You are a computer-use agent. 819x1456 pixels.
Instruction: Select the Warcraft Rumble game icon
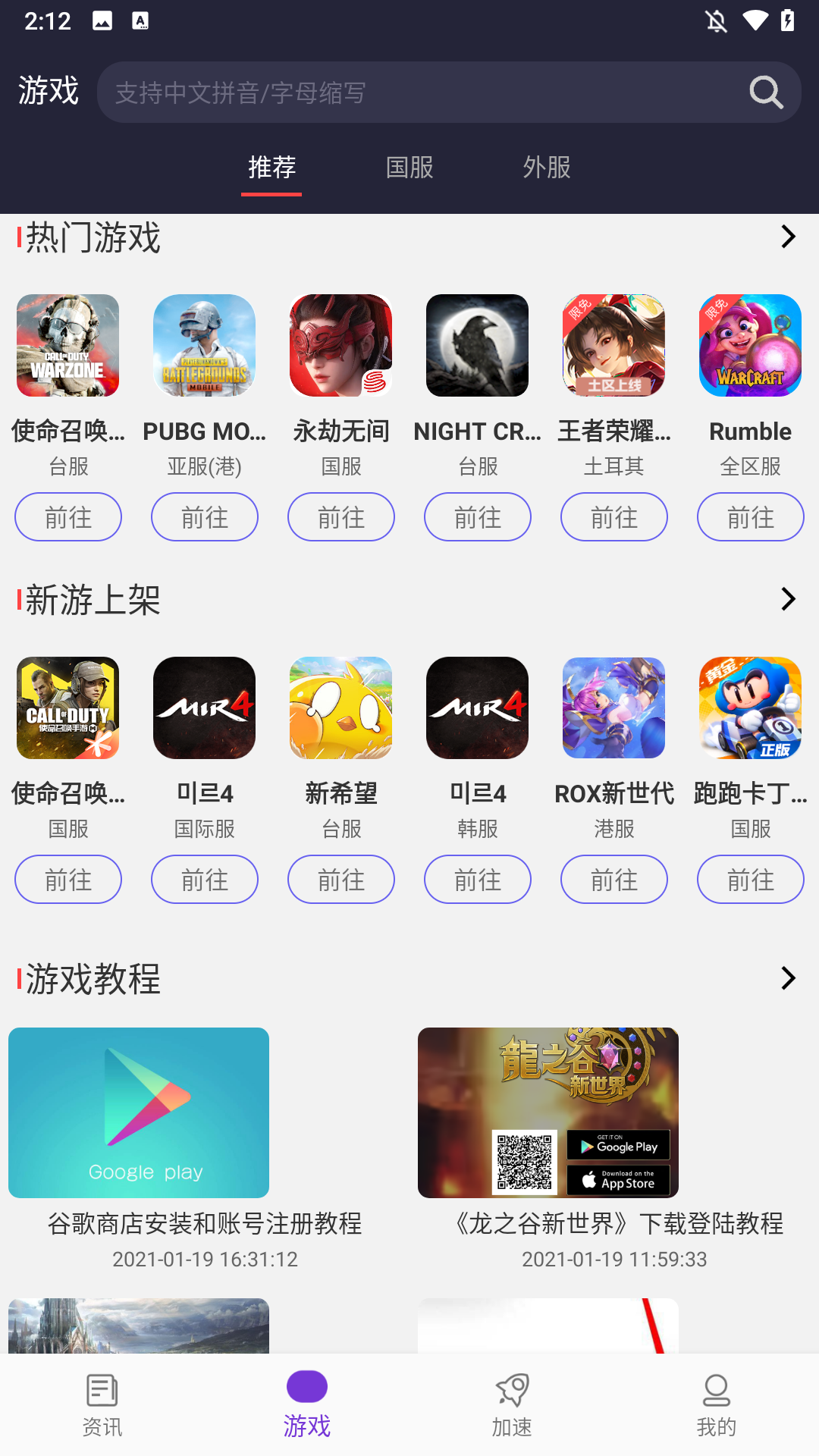coord(750,345)
